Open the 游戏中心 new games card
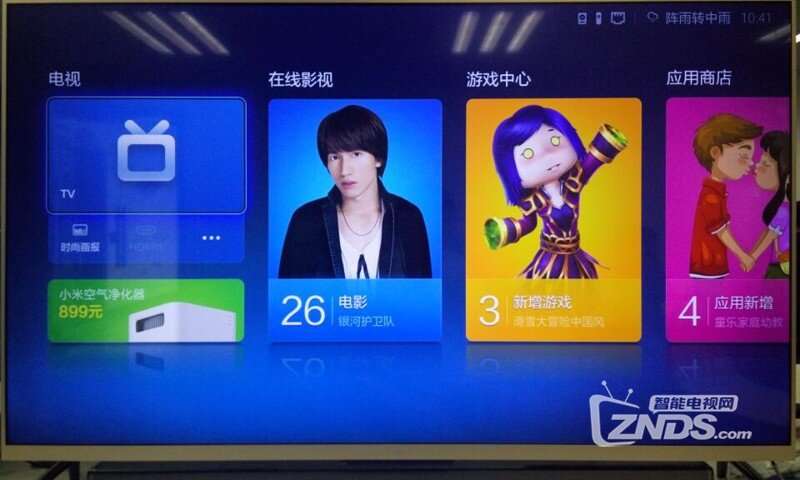The height and width of the screenshot is (480, 800). 553,220
